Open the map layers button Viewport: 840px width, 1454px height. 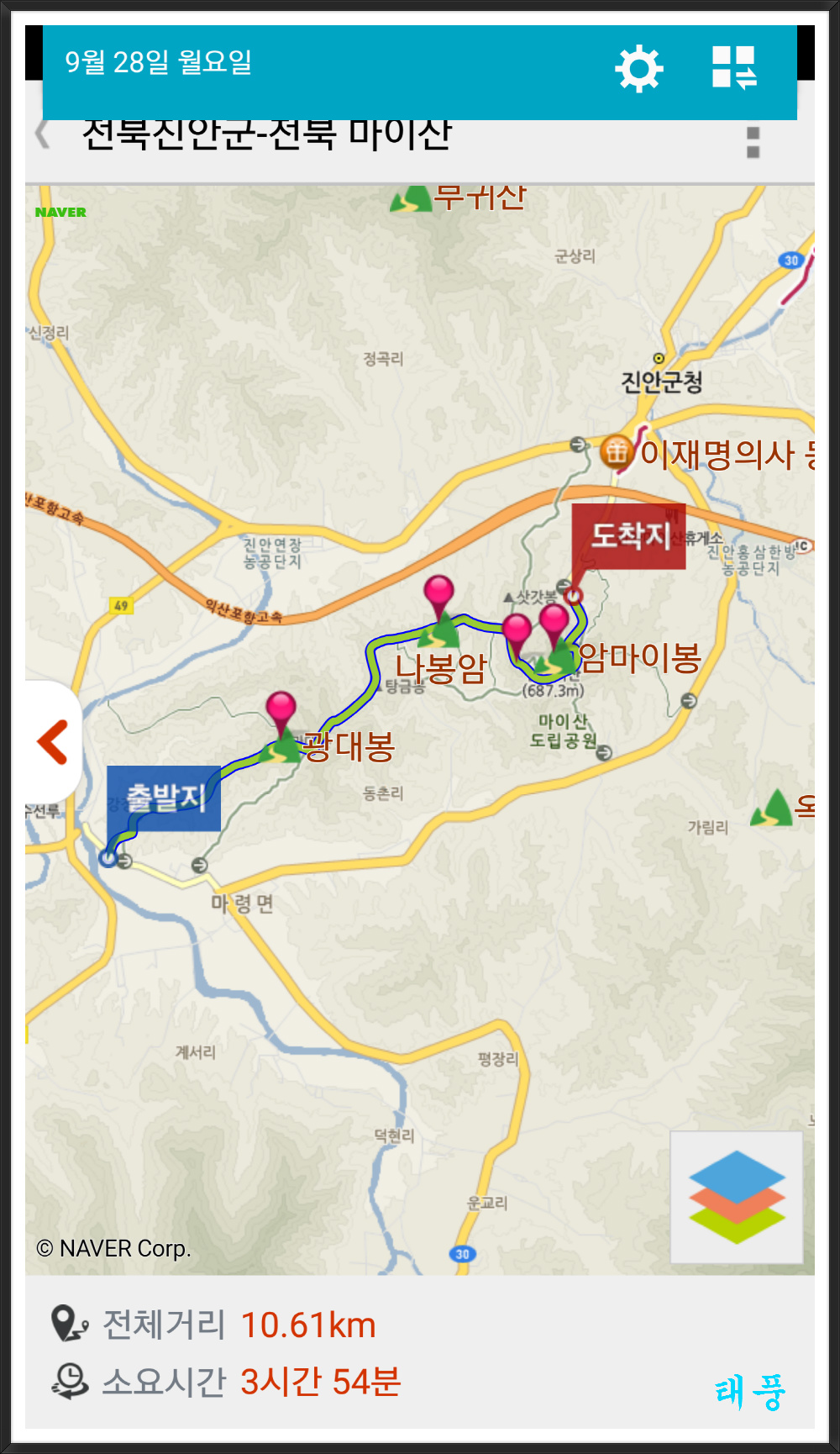coord(737,1197)
